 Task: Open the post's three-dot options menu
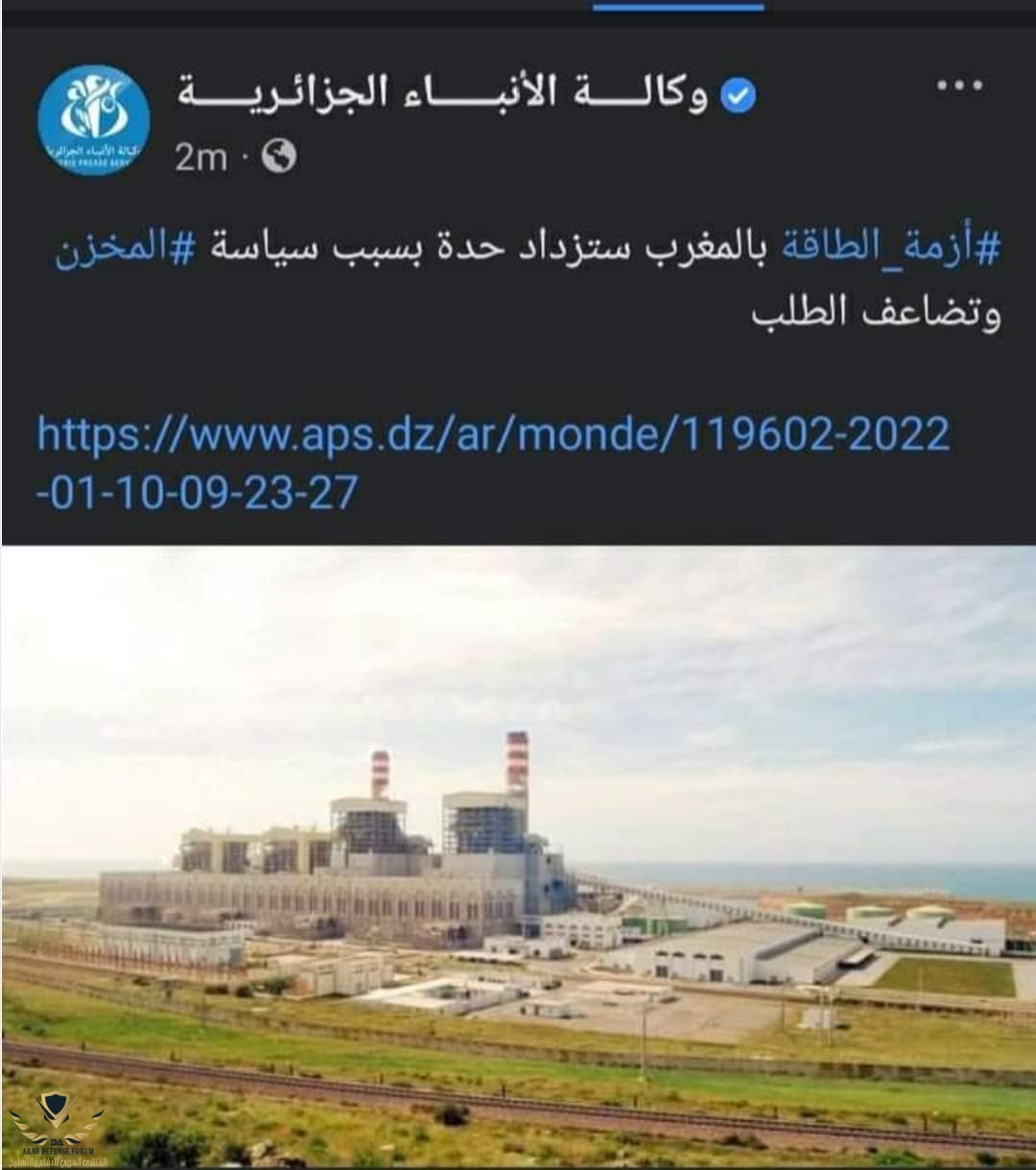[959, 85]
